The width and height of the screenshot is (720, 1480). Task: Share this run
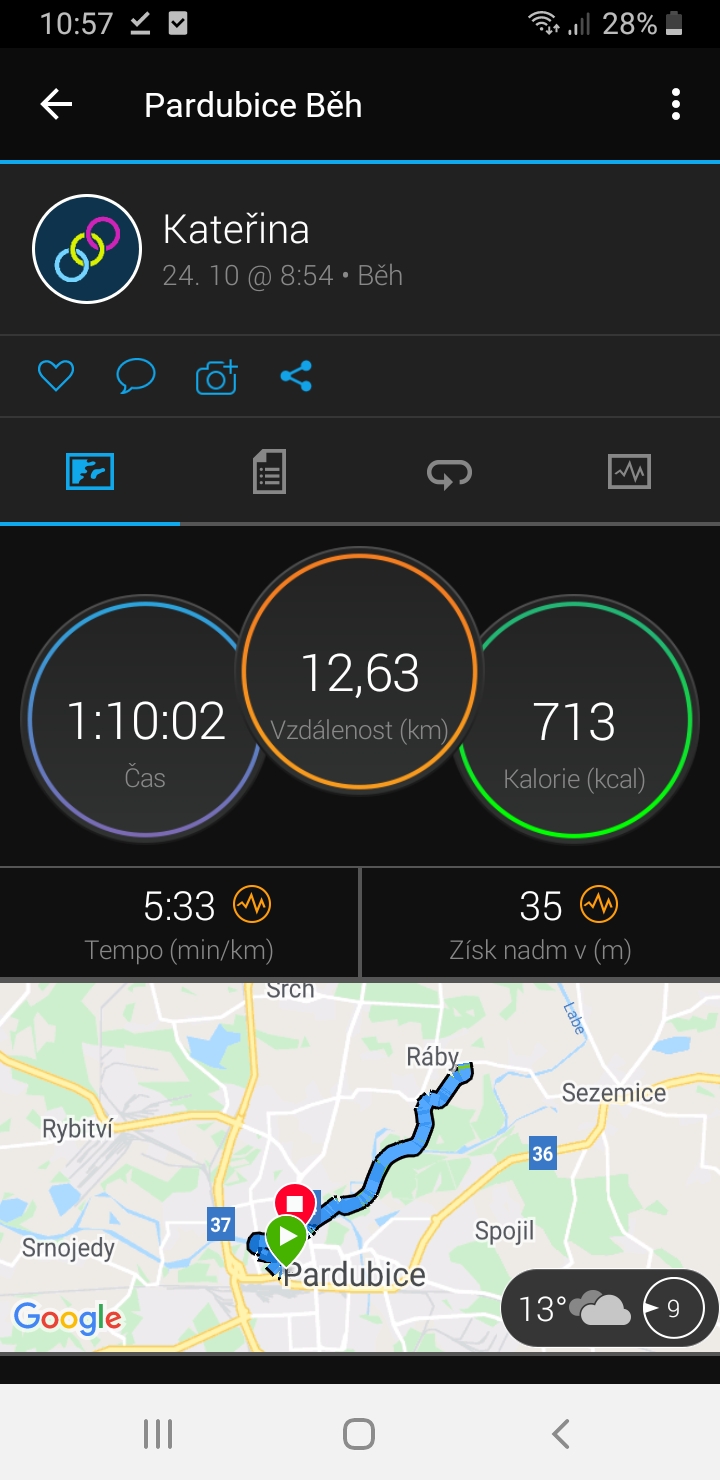[296, 376]
